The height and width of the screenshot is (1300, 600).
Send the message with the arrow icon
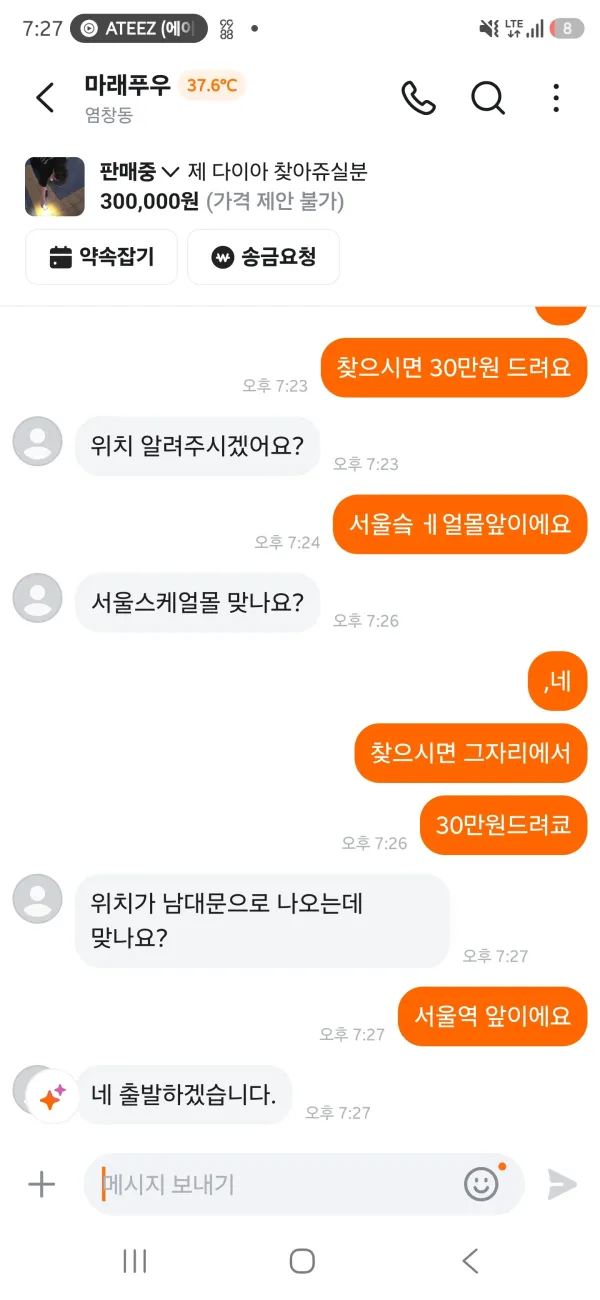click(562, 1184)
